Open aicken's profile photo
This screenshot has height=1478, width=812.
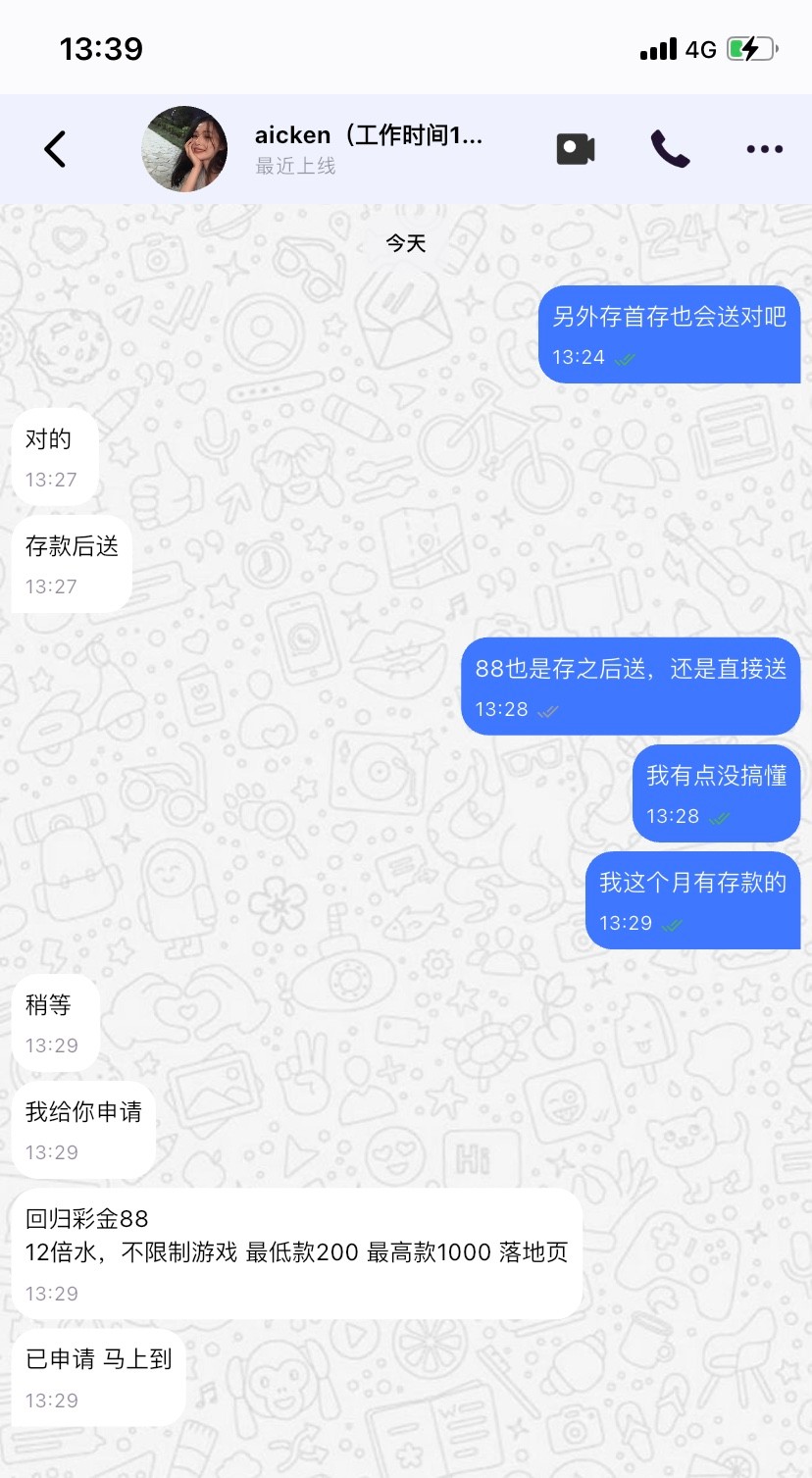184,149
